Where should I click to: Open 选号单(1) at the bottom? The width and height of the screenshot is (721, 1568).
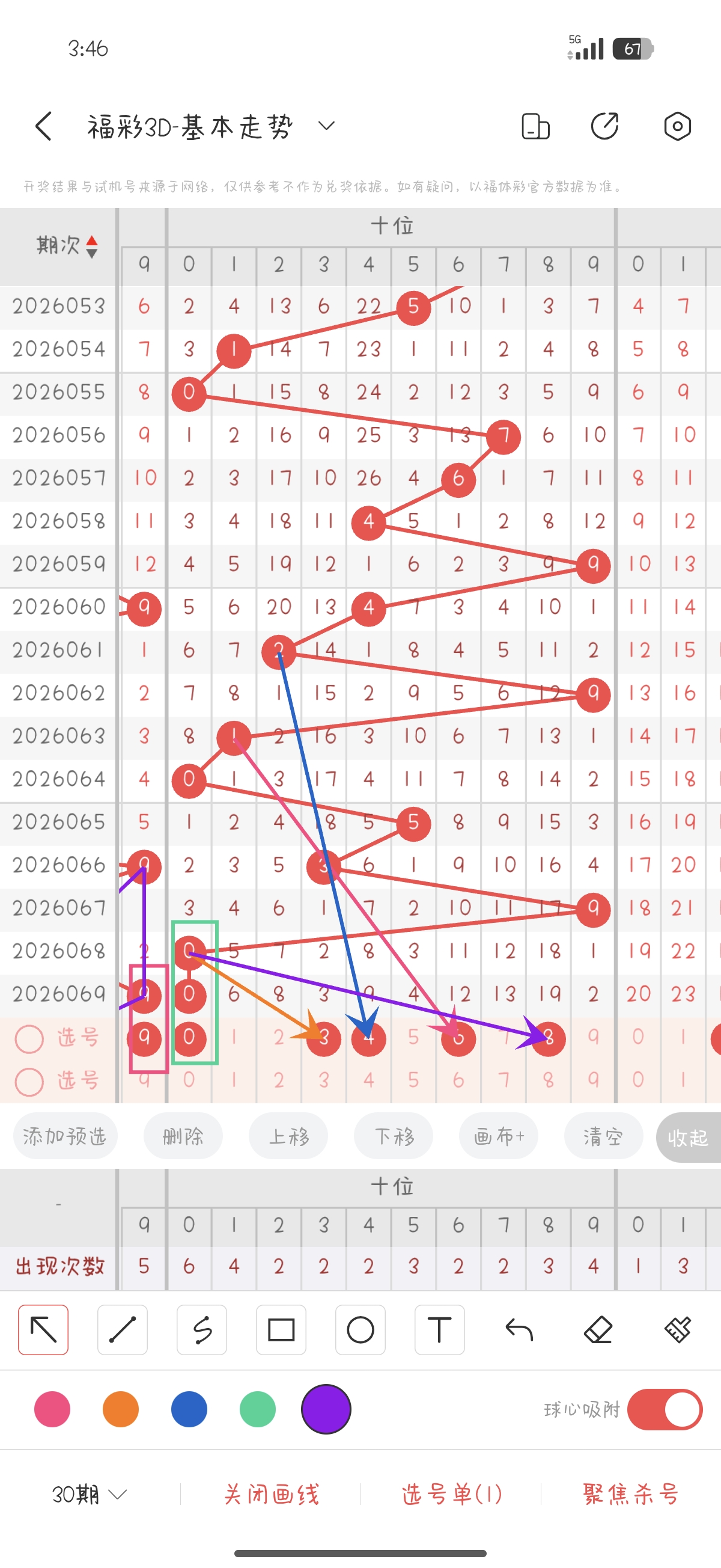[452, 1494]
